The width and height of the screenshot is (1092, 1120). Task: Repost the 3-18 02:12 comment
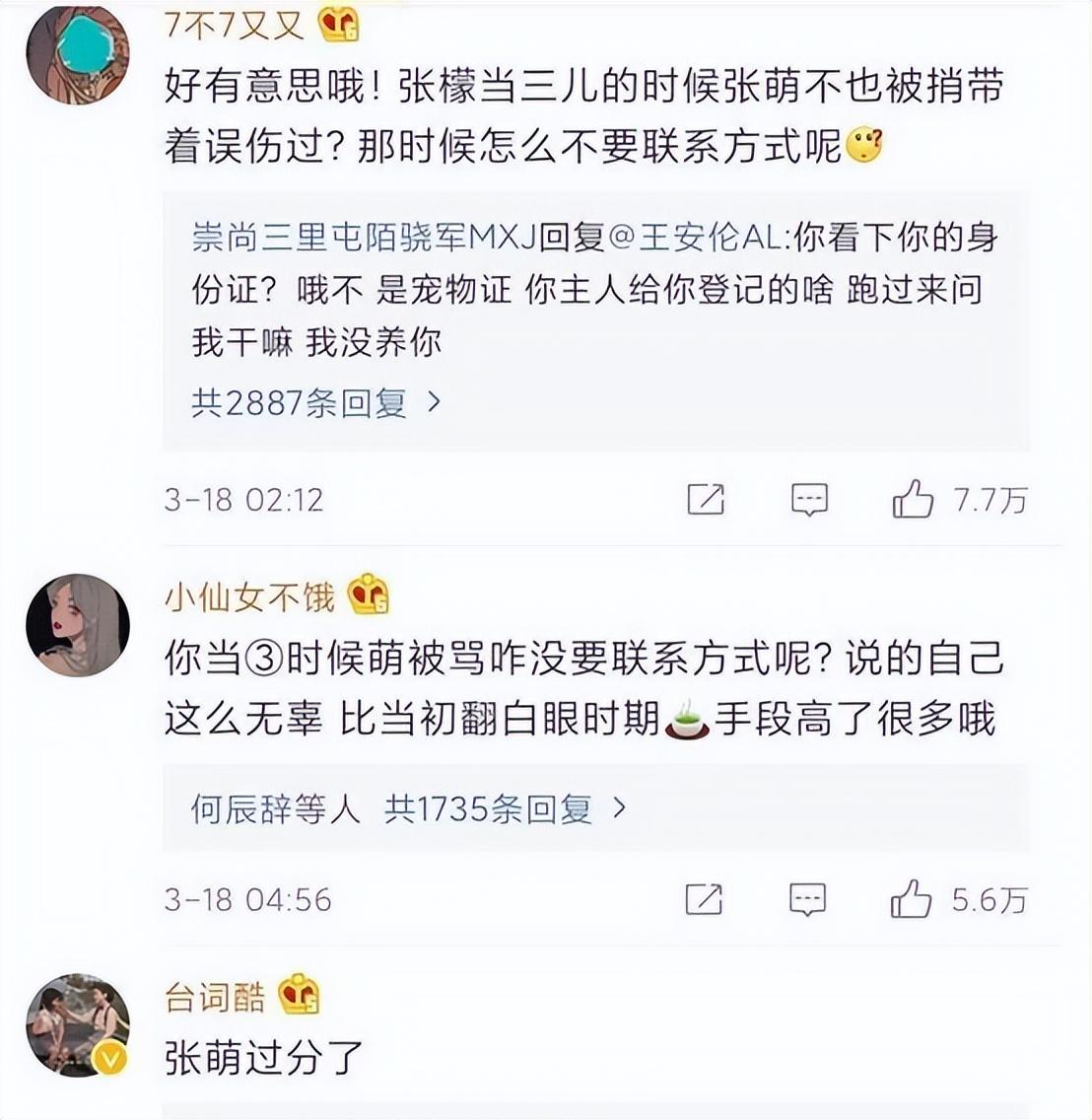point(706,500)
